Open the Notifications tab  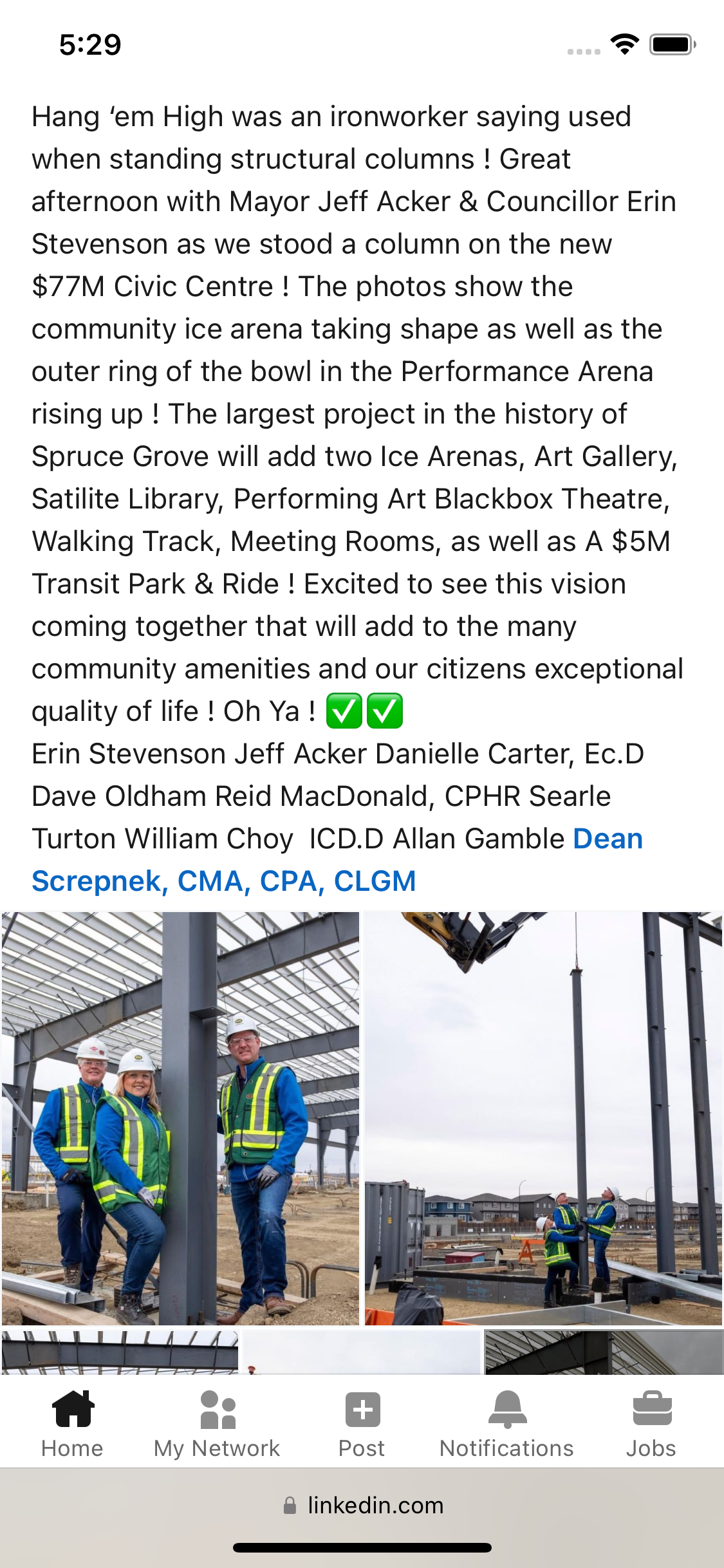pyautogui.click(x=506, y=1423)
